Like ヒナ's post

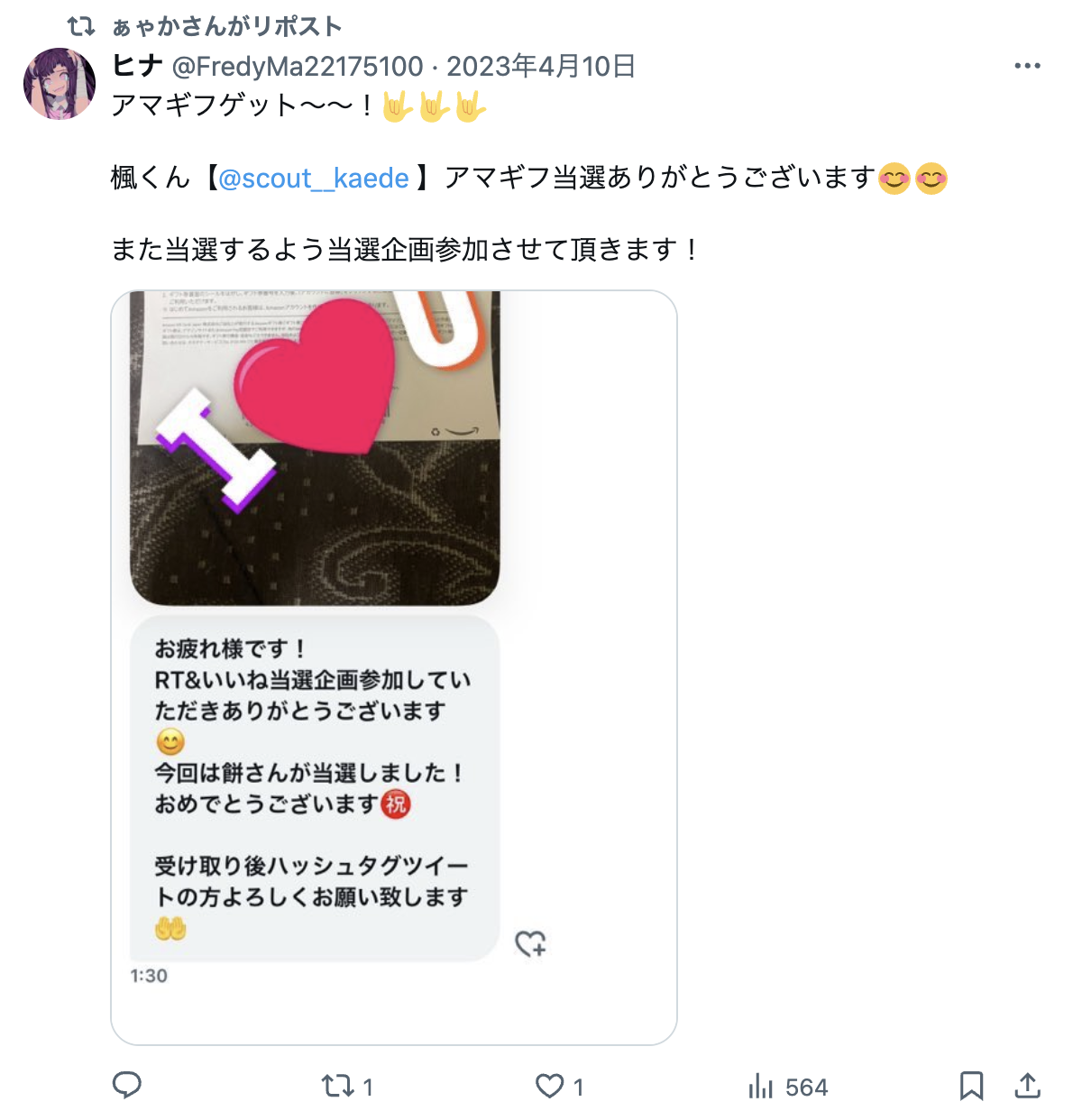click(x=550, y=1087)
